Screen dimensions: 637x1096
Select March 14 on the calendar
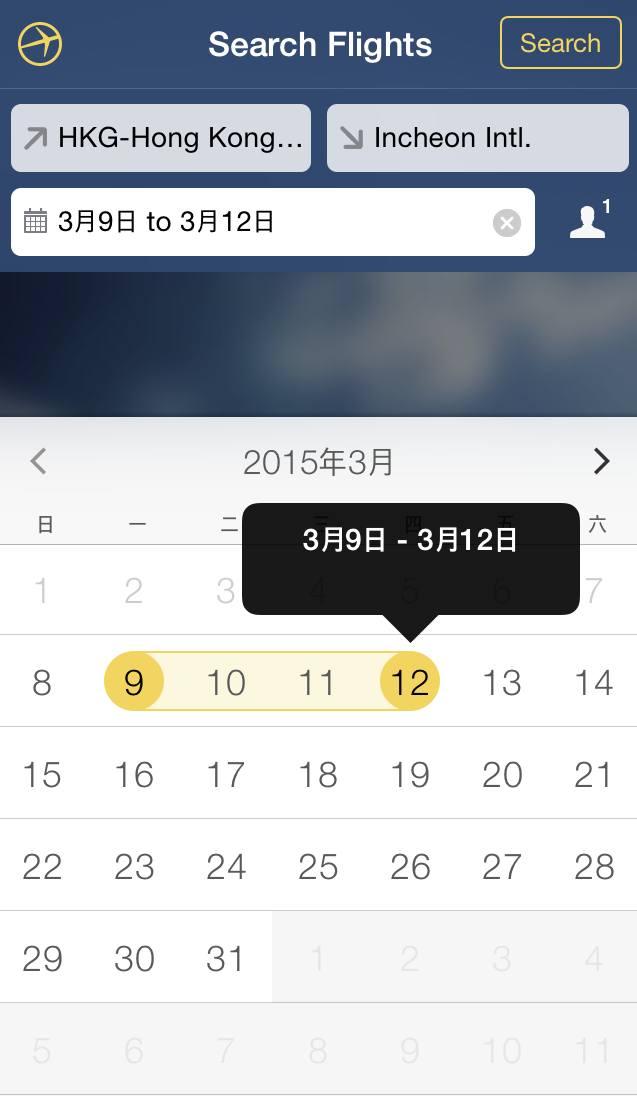click(594, 682)
